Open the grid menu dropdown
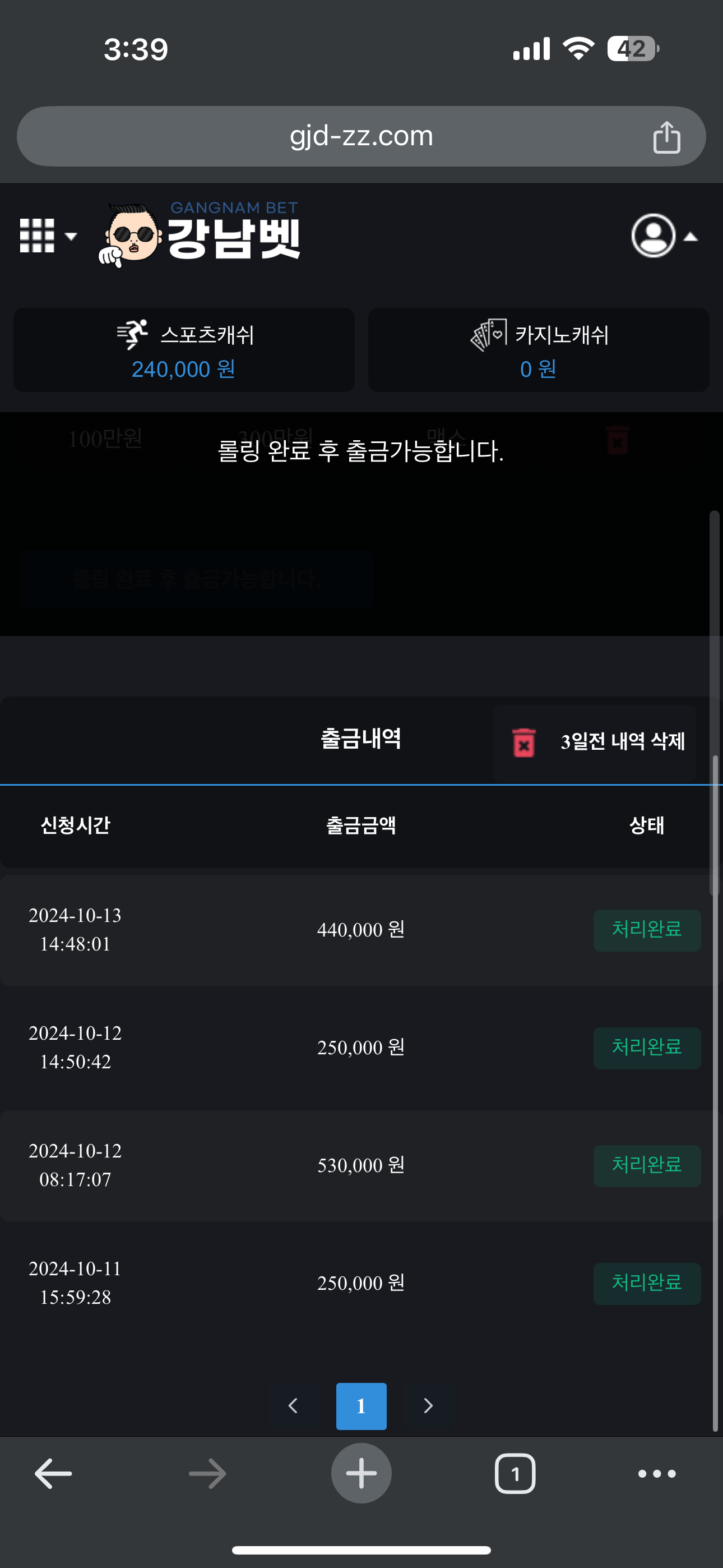This screenshot has height=1568, width=723. point(48,236)
